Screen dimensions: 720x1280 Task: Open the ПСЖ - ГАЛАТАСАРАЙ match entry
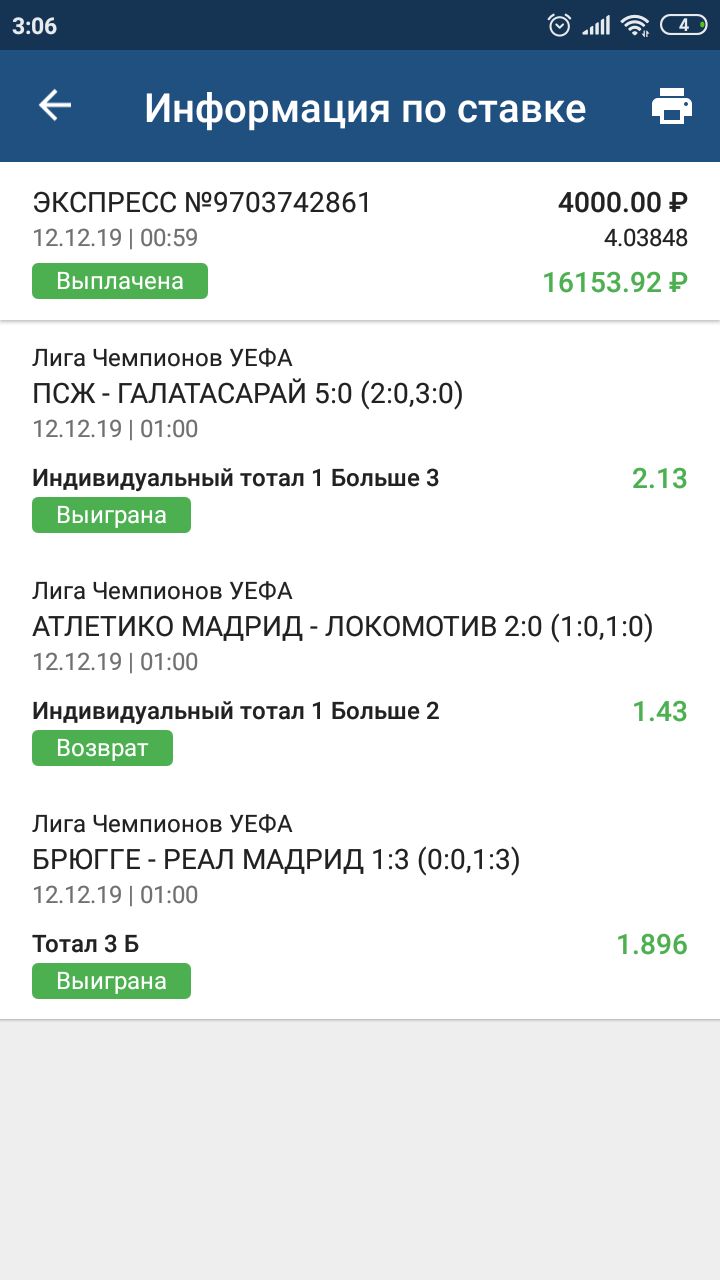tap(360, 438)
